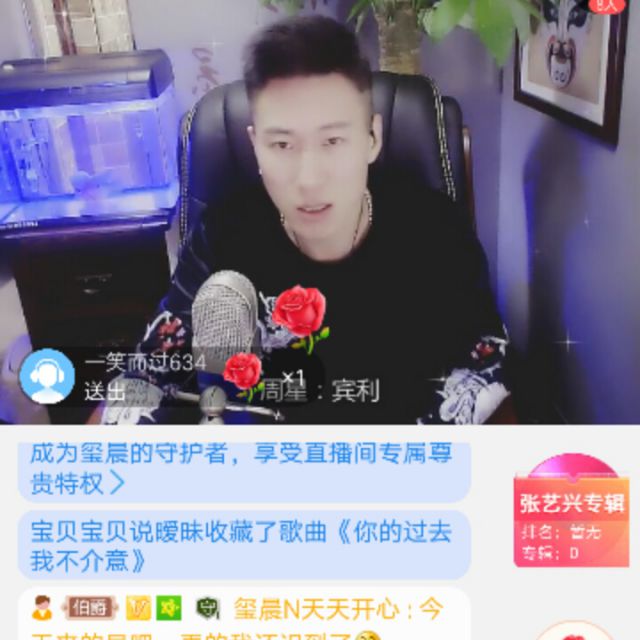This screenshot has height=640, width=640.
Task: Open the chat comment from 玺晨N天天开心
Action: click(x=244, y=614)
